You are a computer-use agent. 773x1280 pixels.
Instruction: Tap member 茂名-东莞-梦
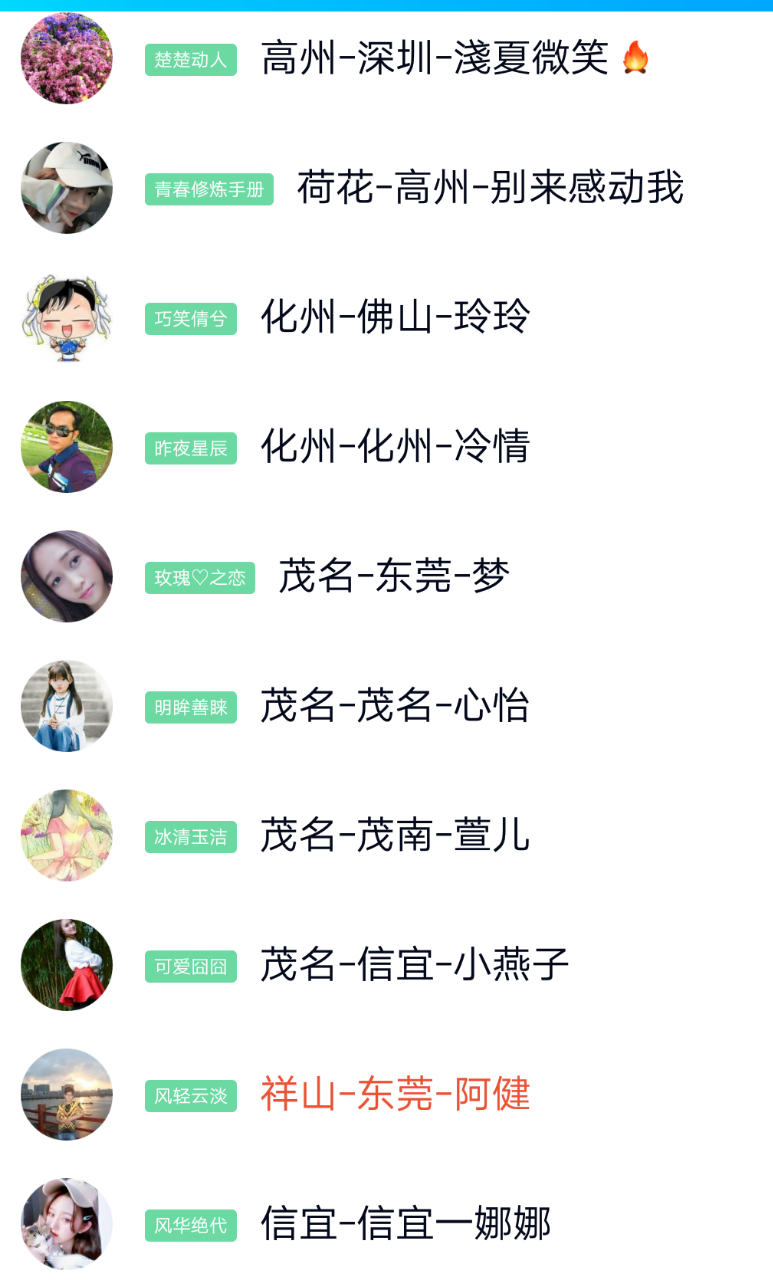coord(393,577)
